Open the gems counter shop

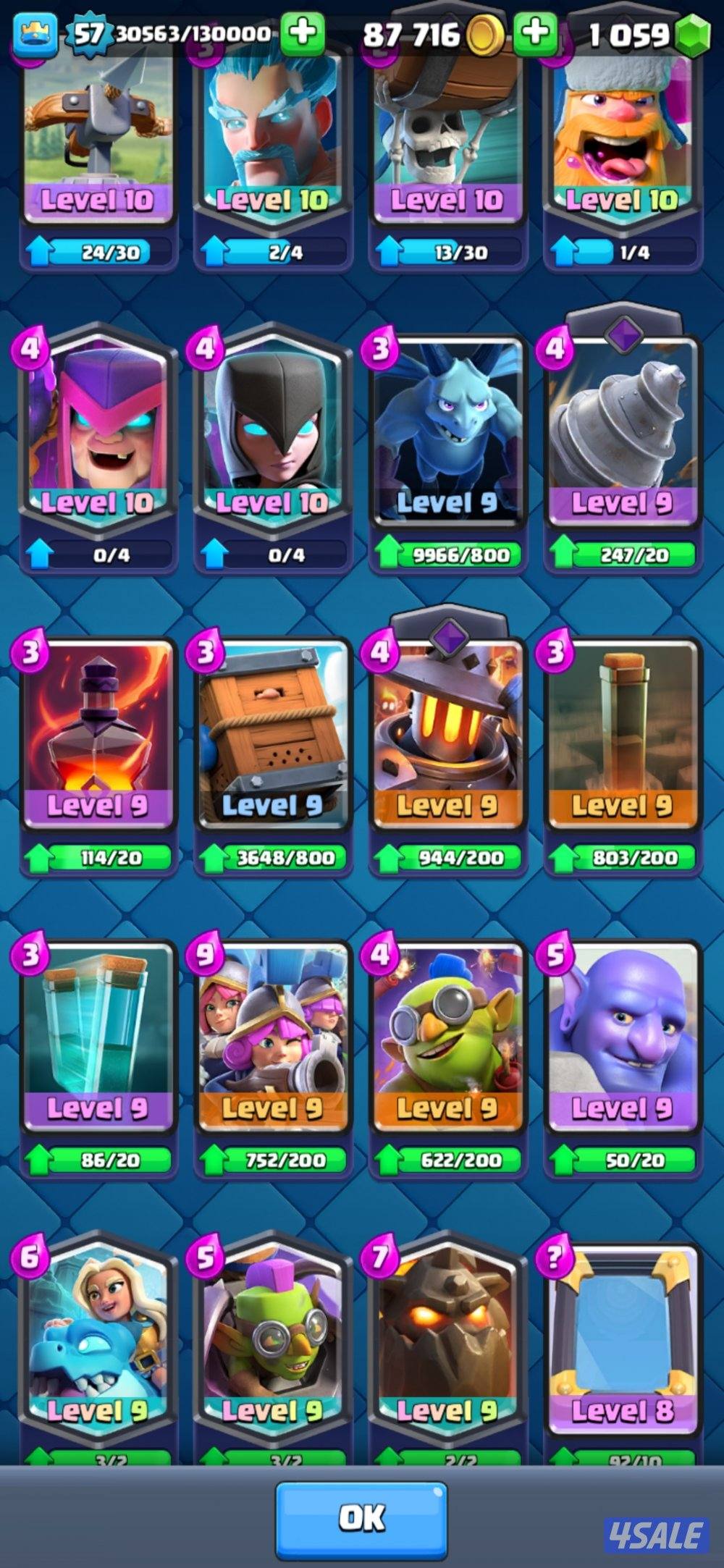click(x=691, y=35)
